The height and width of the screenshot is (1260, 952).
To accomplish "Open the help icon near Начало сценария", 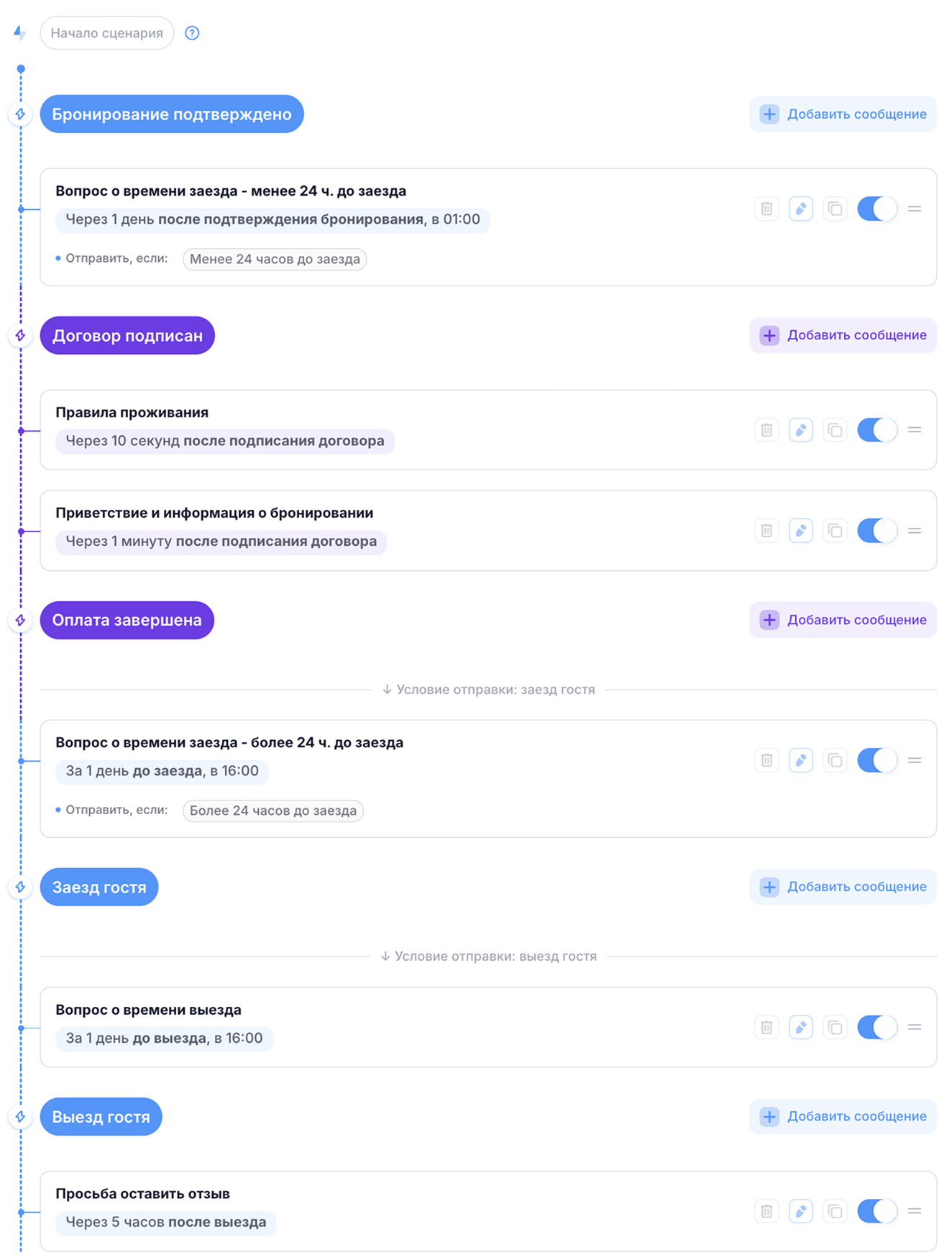I will coord(192,33).
